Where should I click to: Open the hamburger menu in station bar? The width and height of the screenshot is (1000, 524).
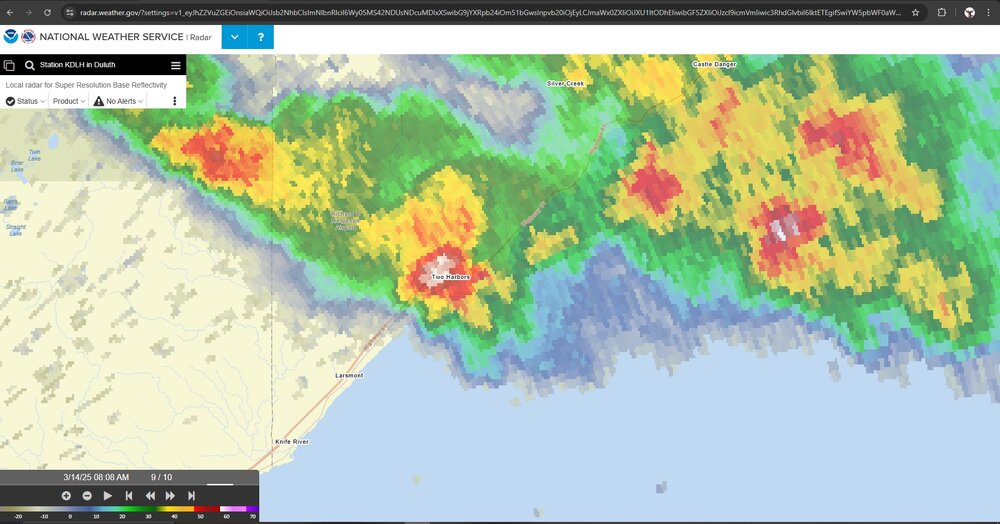pos(176,65)
